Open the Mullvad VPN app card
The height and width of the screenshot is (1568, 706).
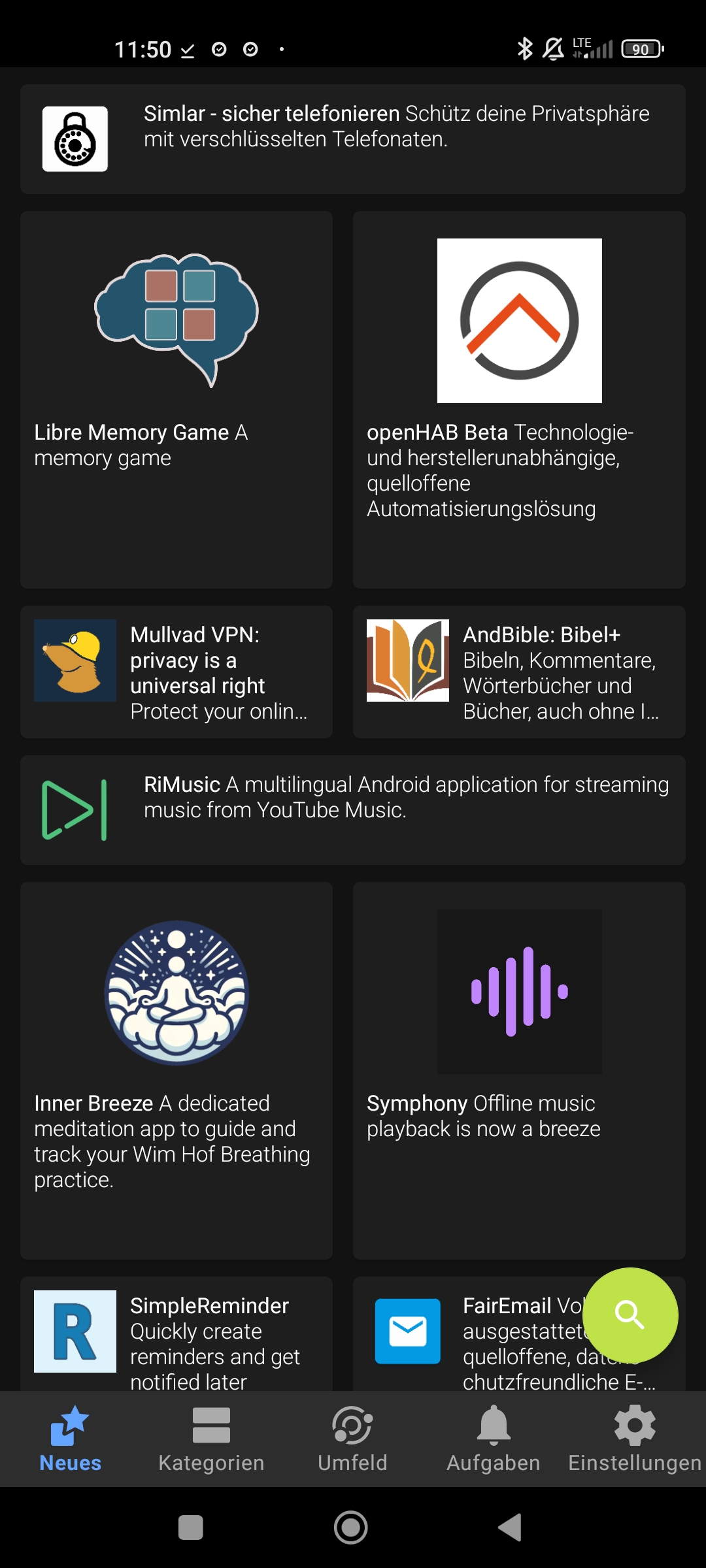tap(176, 672)
